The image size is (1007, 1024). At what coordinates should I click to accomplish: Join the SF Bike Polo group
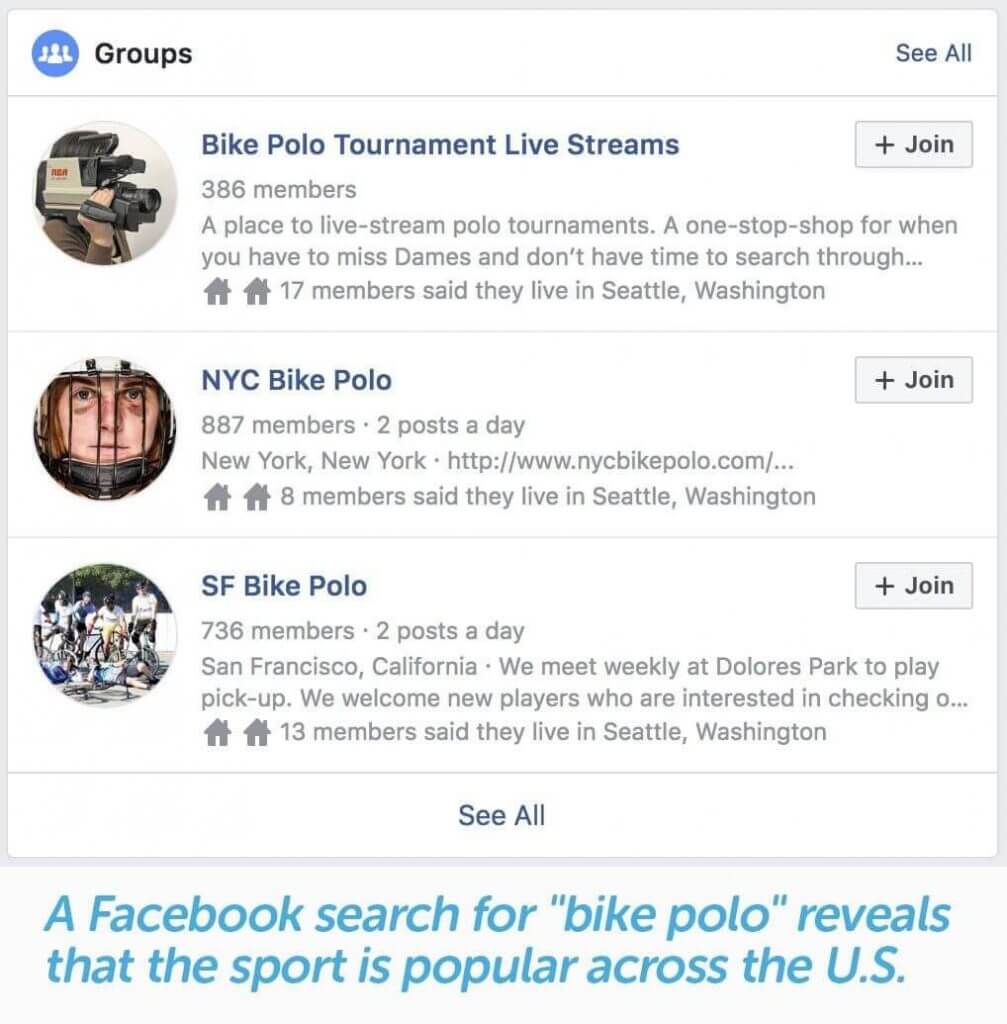click(x=913, y=585)
